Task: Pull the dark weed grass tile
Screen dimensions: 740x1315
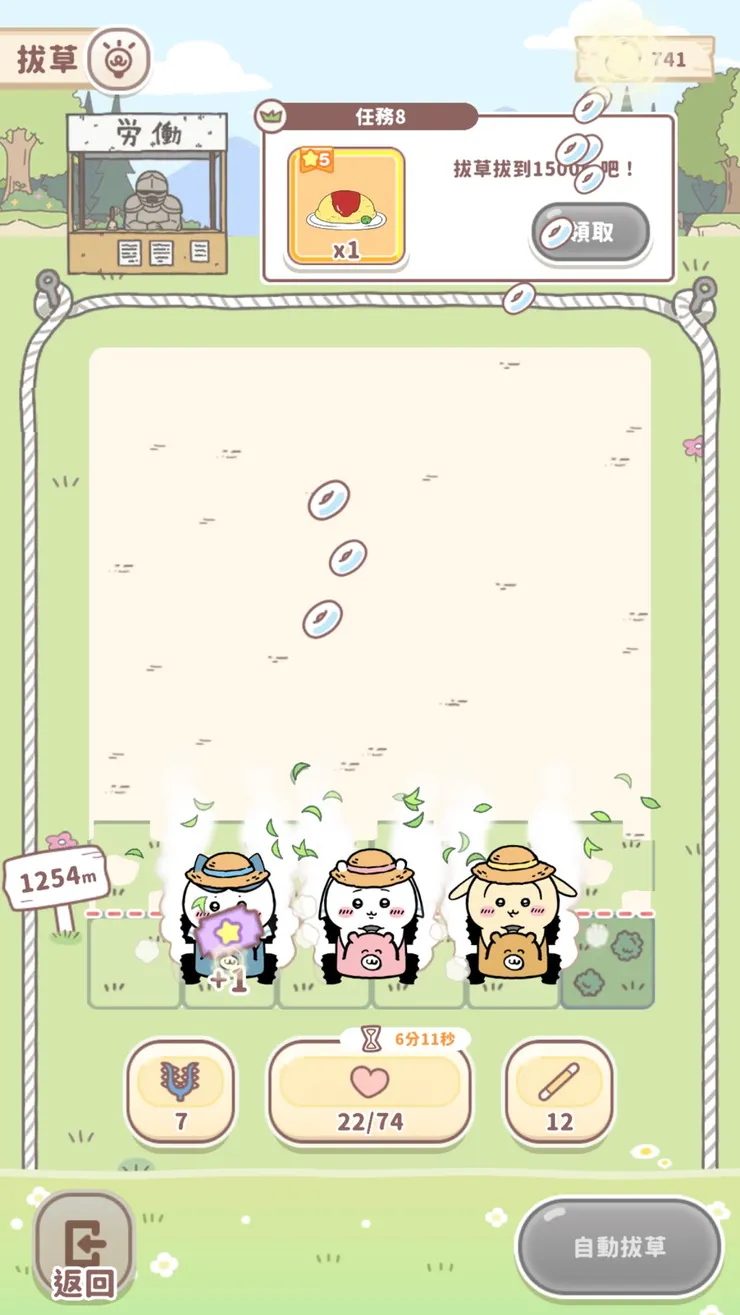Action: click(607, 962)
